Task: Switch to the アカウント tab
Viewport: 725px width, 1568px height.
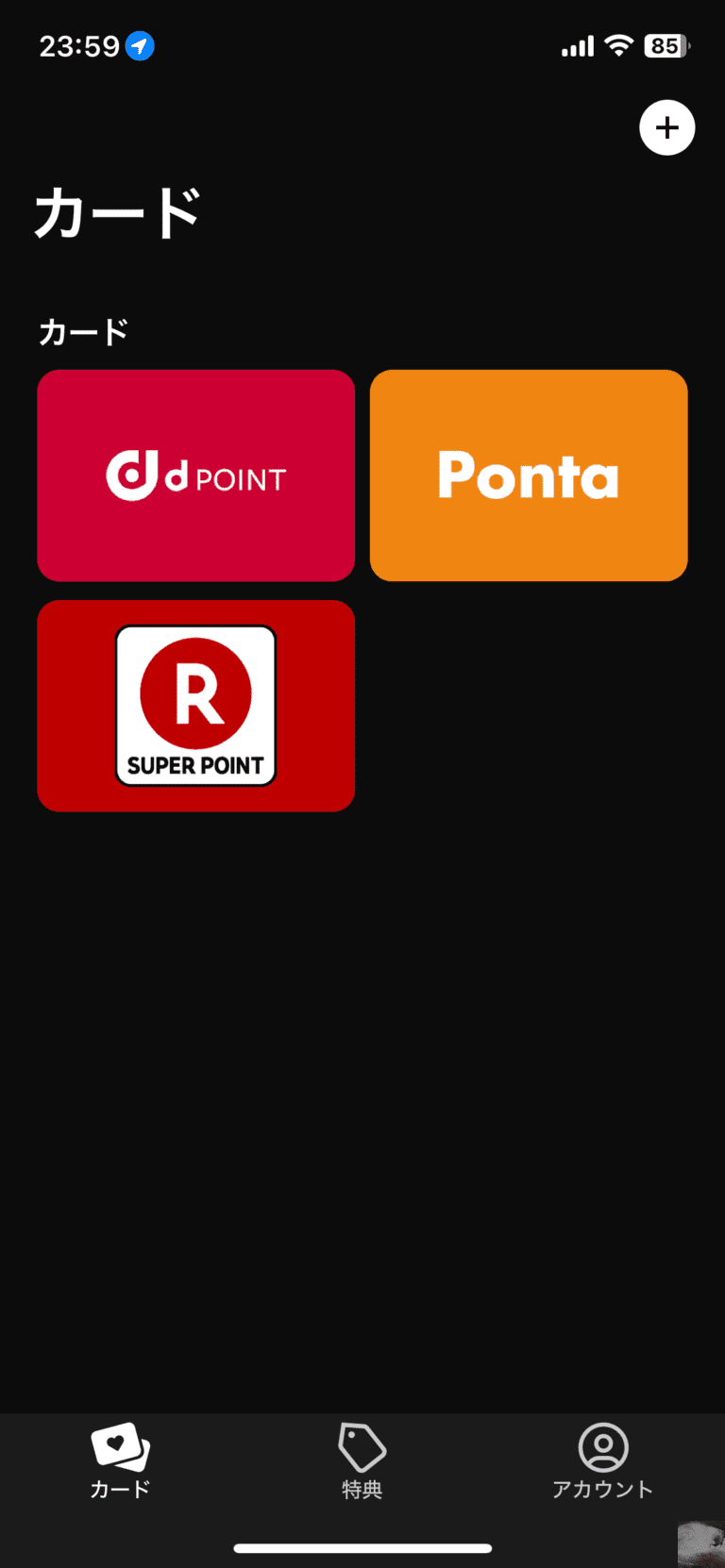Action: tap(602, 1460)
